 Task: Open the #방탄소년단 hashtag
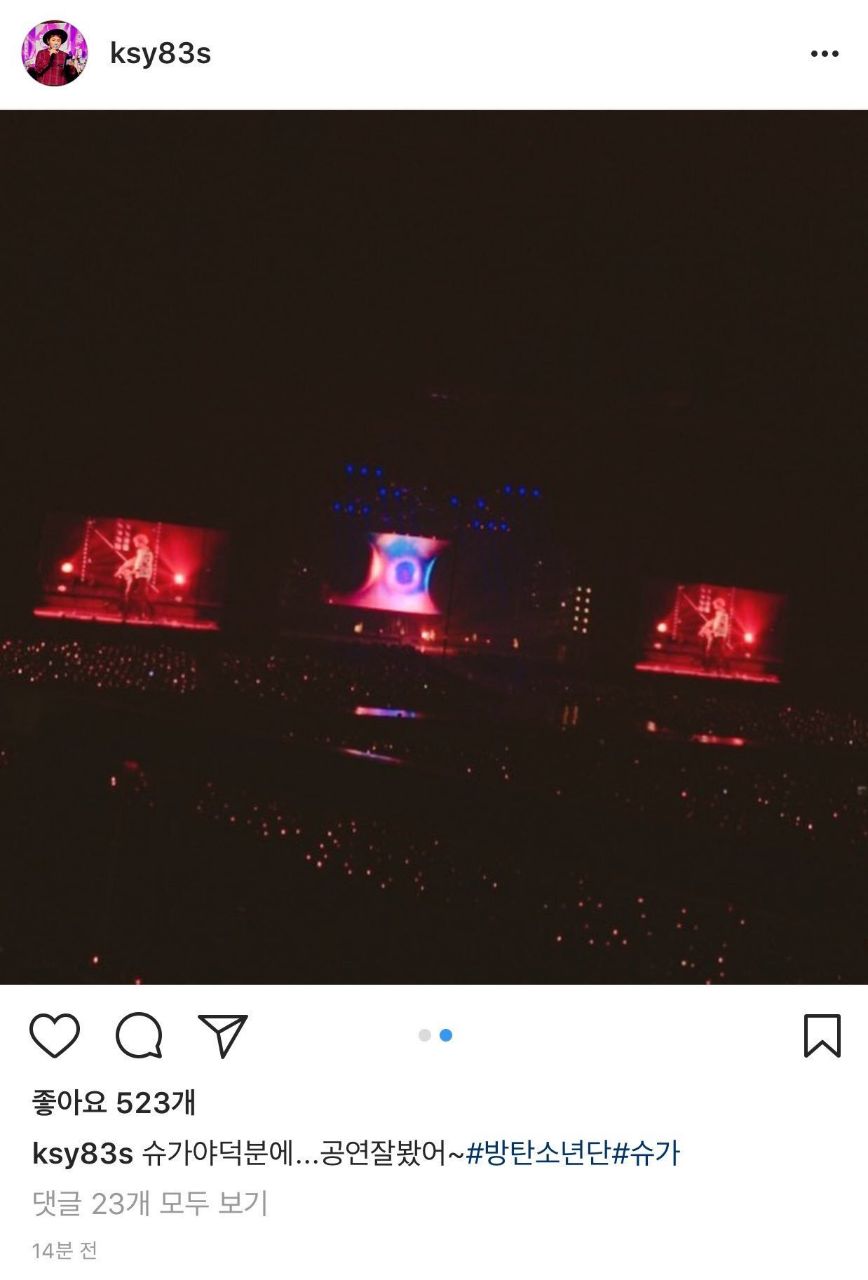[x=538, y=1153]
